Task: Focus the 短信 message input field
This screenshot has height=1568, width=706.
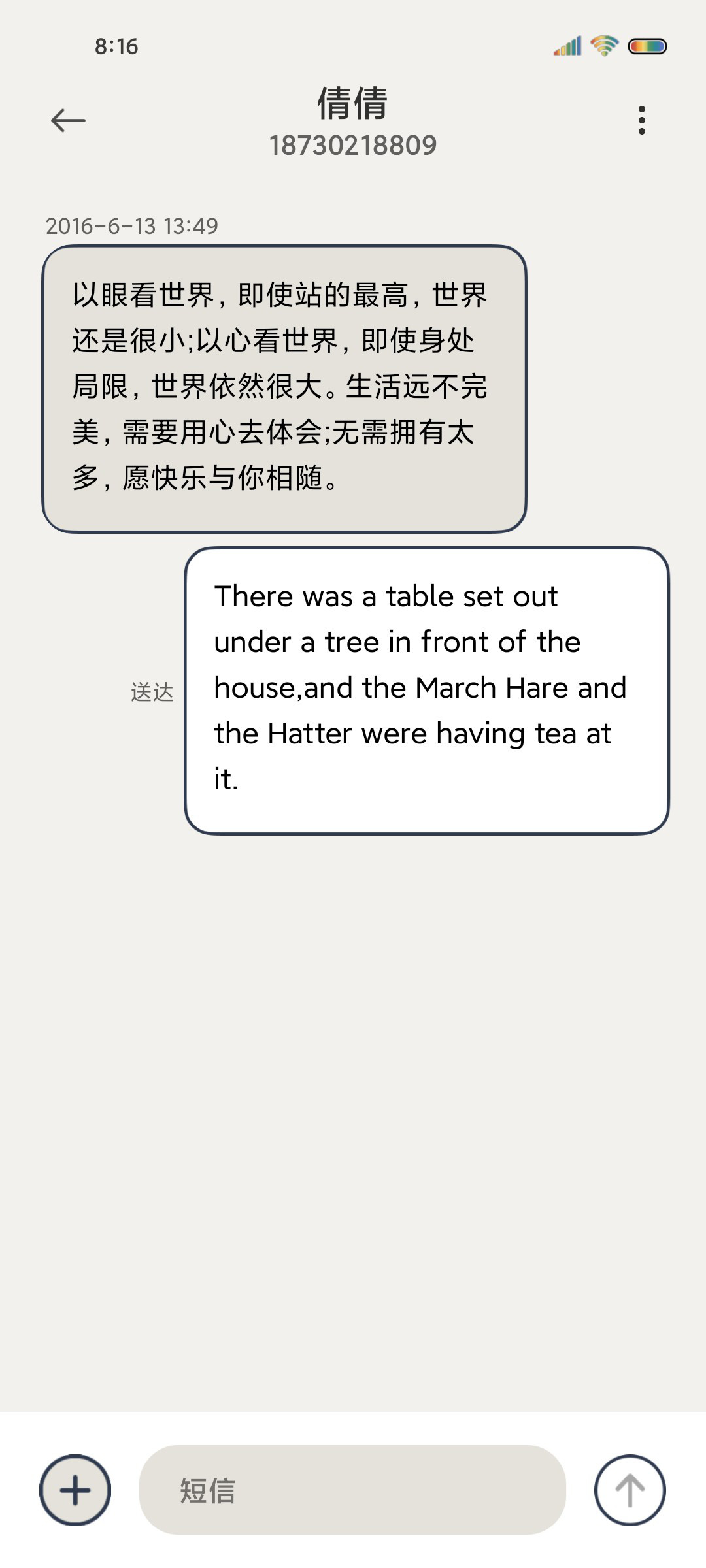Action: pos(352,1490)
